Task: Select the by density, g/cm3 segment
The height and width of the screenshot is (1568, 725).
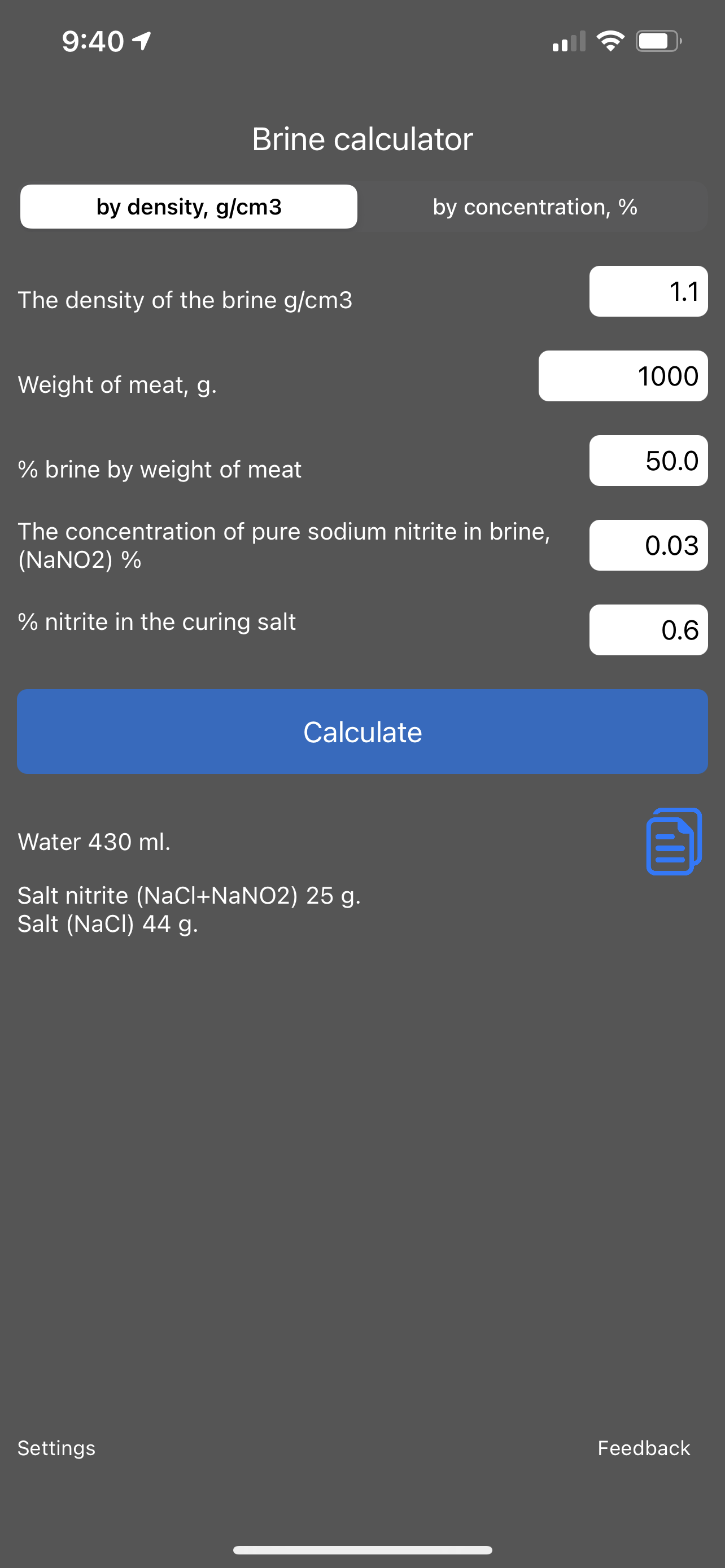Action: pyautogui.click(x=189, y=207)
